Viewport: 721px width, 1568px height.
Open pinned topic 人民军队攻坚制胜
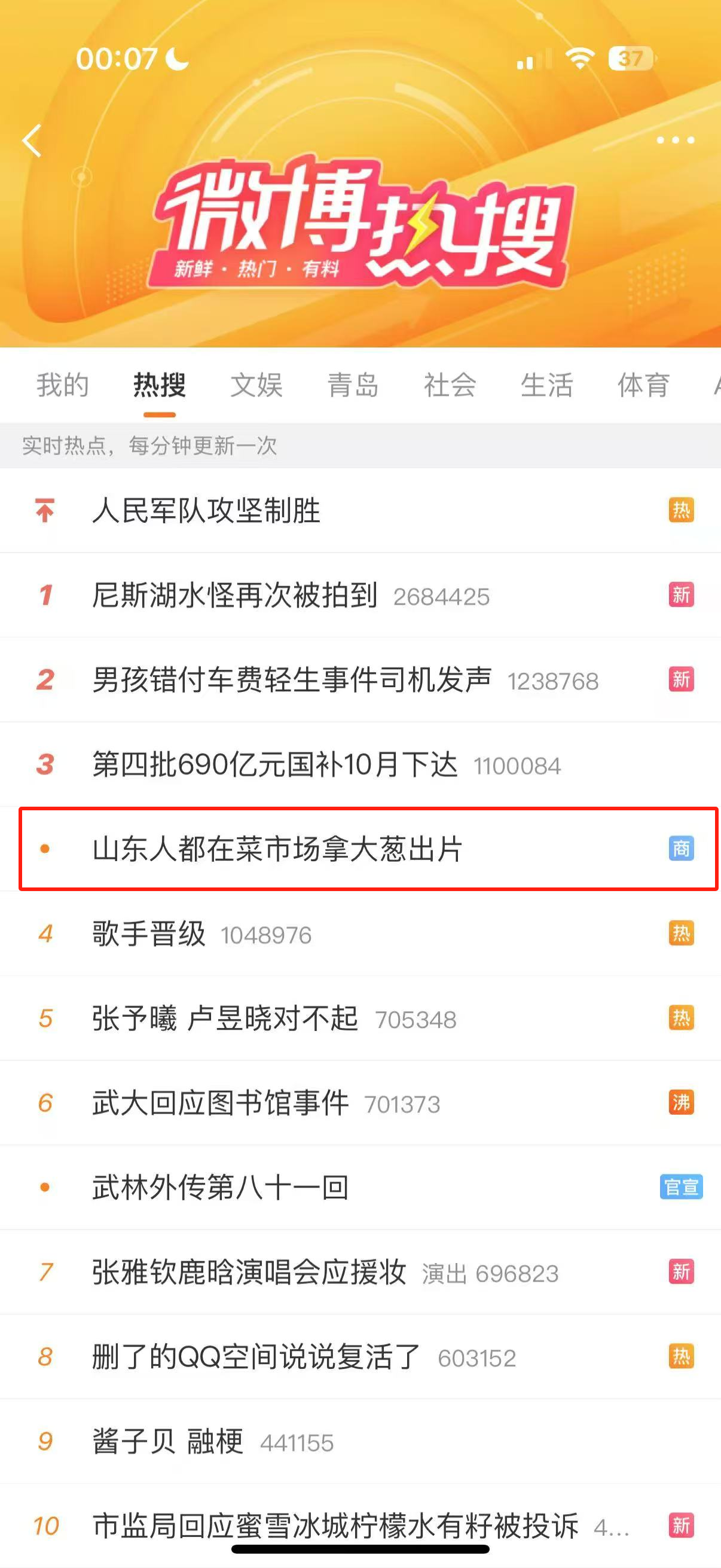(x=207, y=511)
